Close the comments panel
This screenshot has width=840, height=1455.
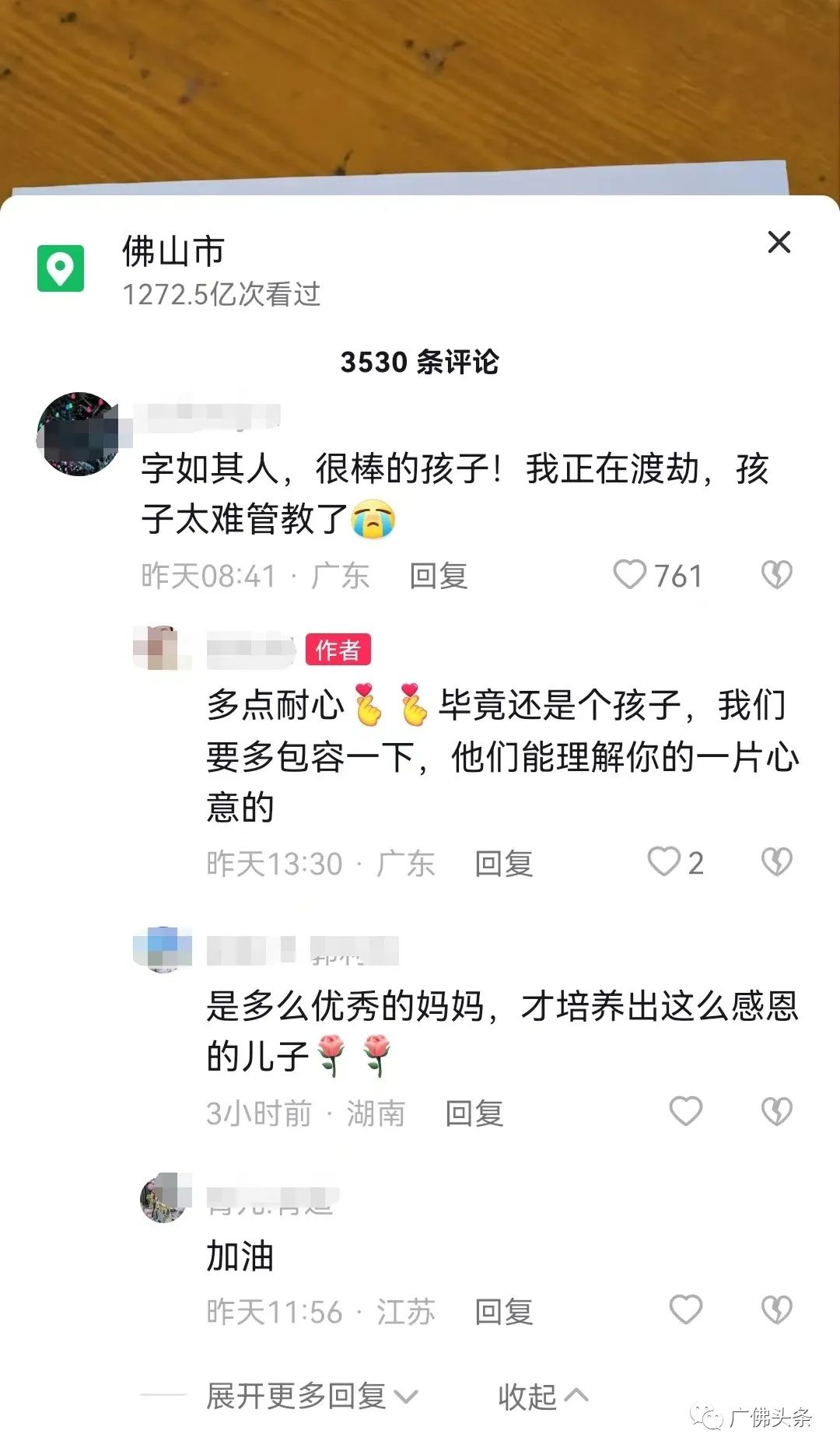pyautogui.click(x=779, y=243)
